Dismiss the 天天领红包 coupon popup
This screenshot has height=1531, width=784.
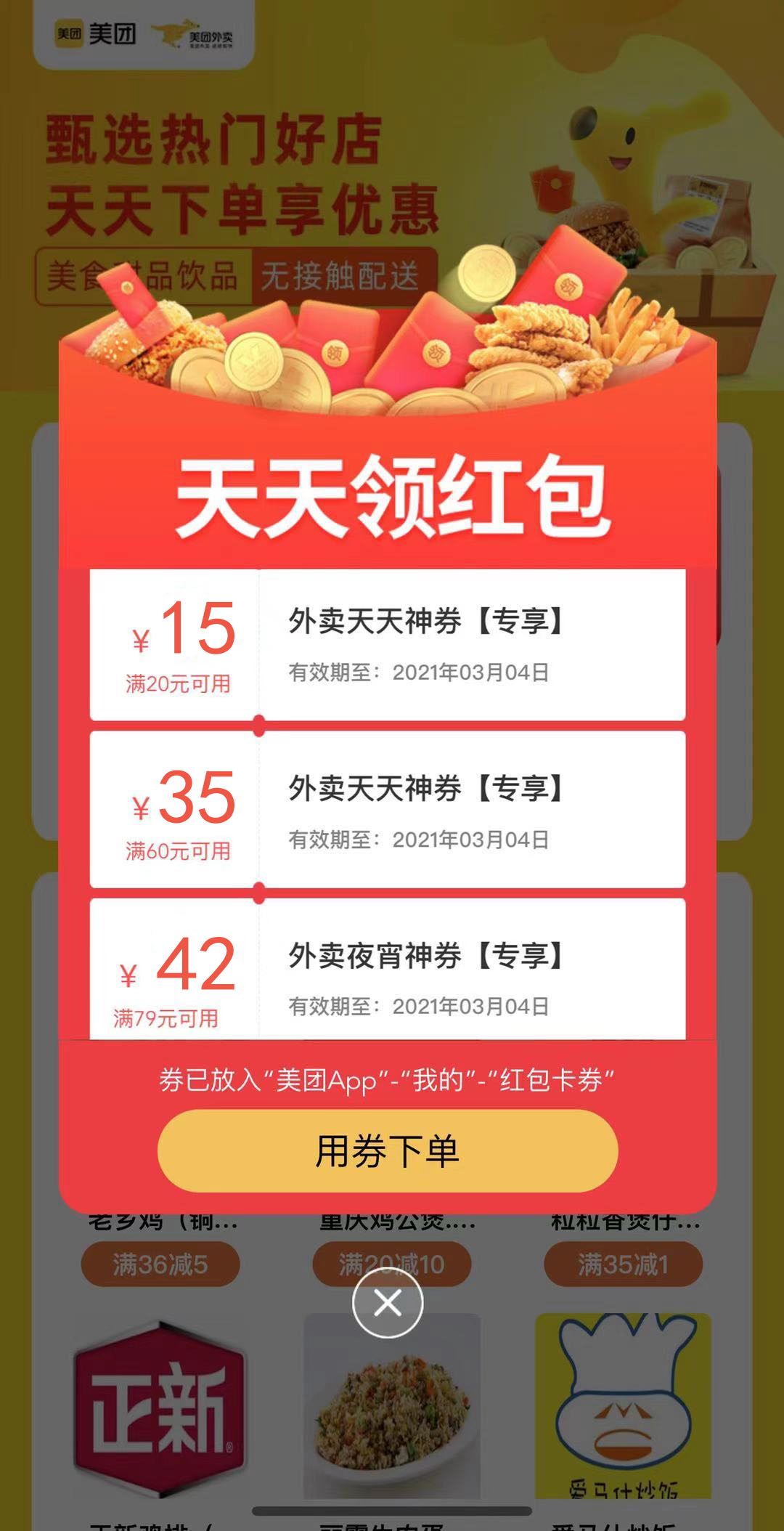pyautogui.click(x=388, y=1303)
